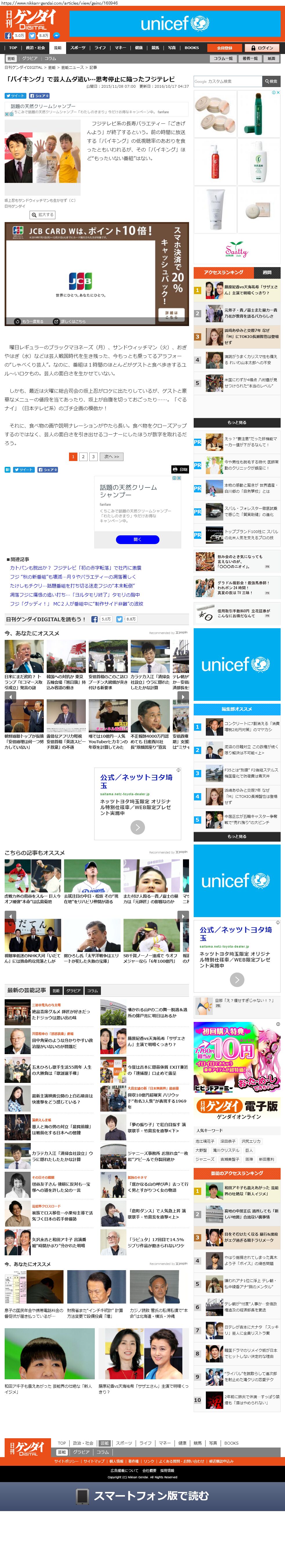Tap 次へ >> to continue reading
The width and height of the screenshot is (285, 1568).
pos(112,456)
